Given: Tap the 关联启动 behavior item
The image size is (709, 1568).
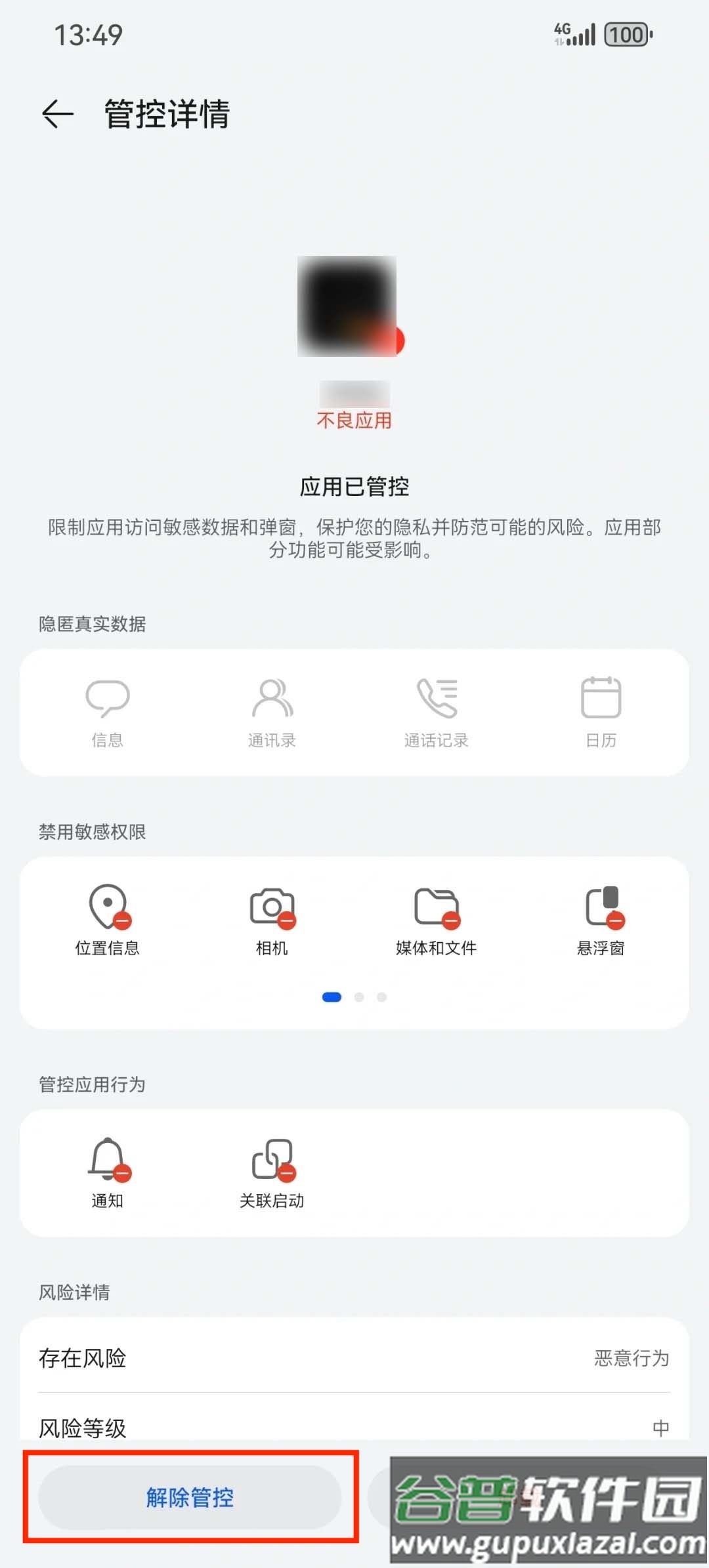Looking at the screenshot, I should [272, 1172].
